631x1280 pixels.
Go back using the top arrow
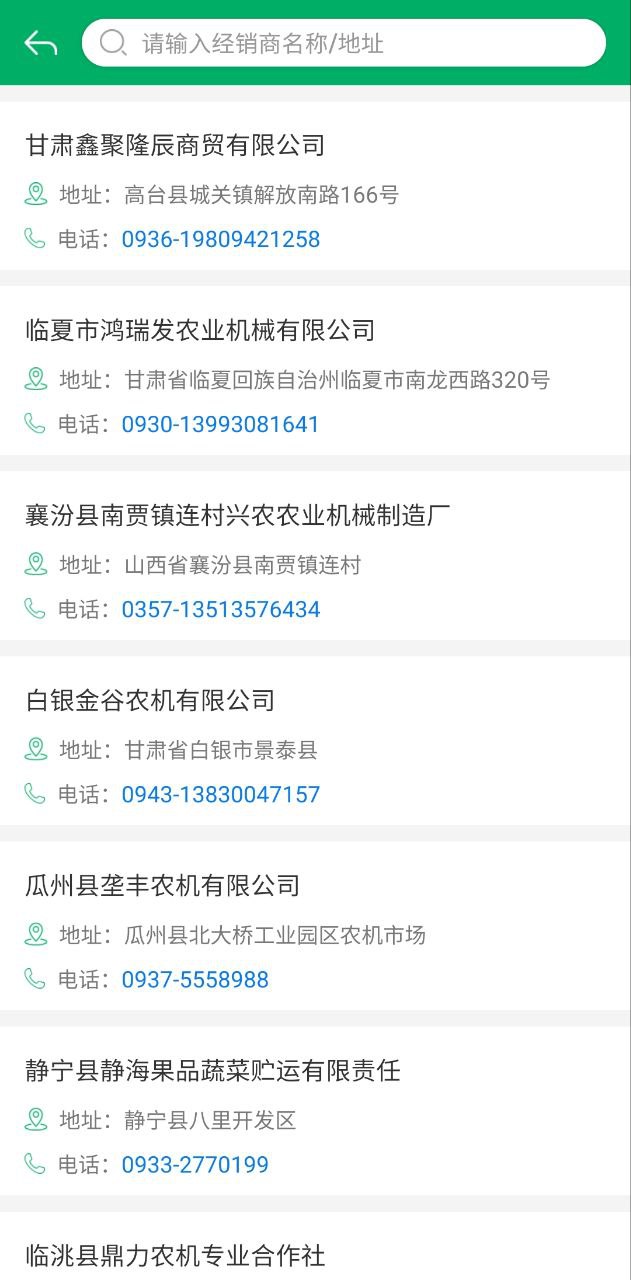tap(41, 43)
